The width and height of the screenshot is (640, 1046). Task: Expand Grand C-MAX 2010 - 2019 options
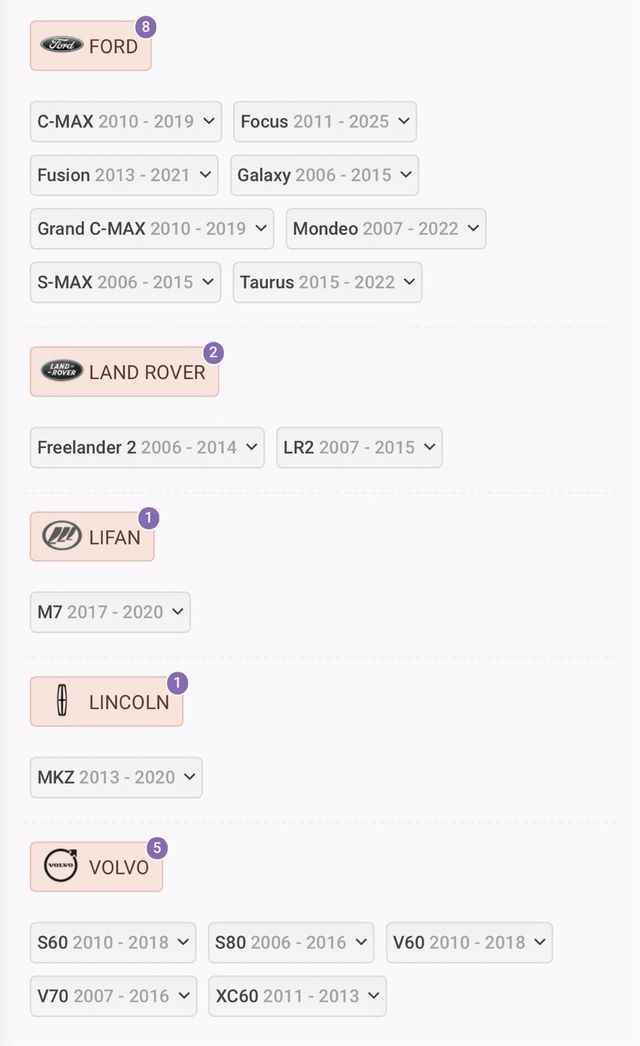(x=151, y=229)
